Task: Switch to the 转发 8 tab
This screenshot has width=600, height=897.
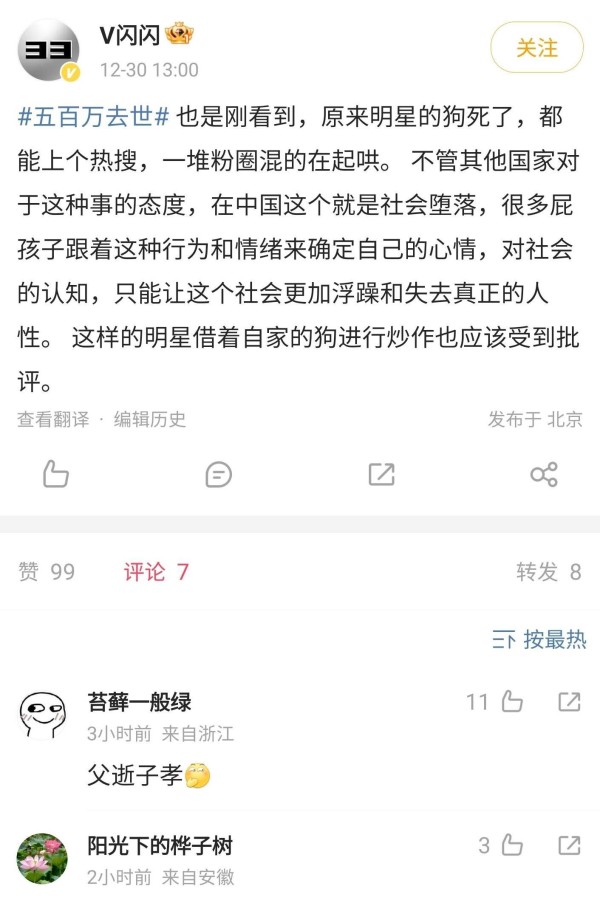Action: [548, 571]
